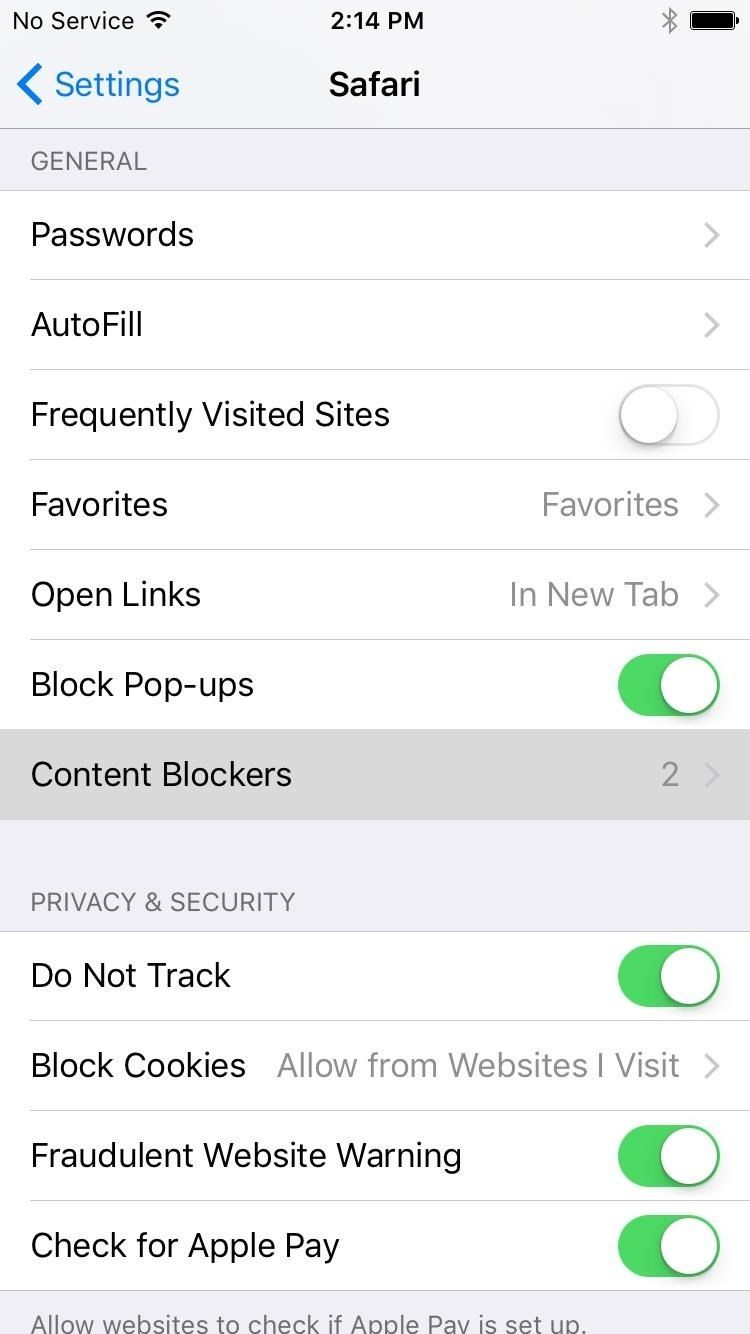750x1334 pixels.
Task: Open the Open Links options
Action: click(x=375, y=594)
